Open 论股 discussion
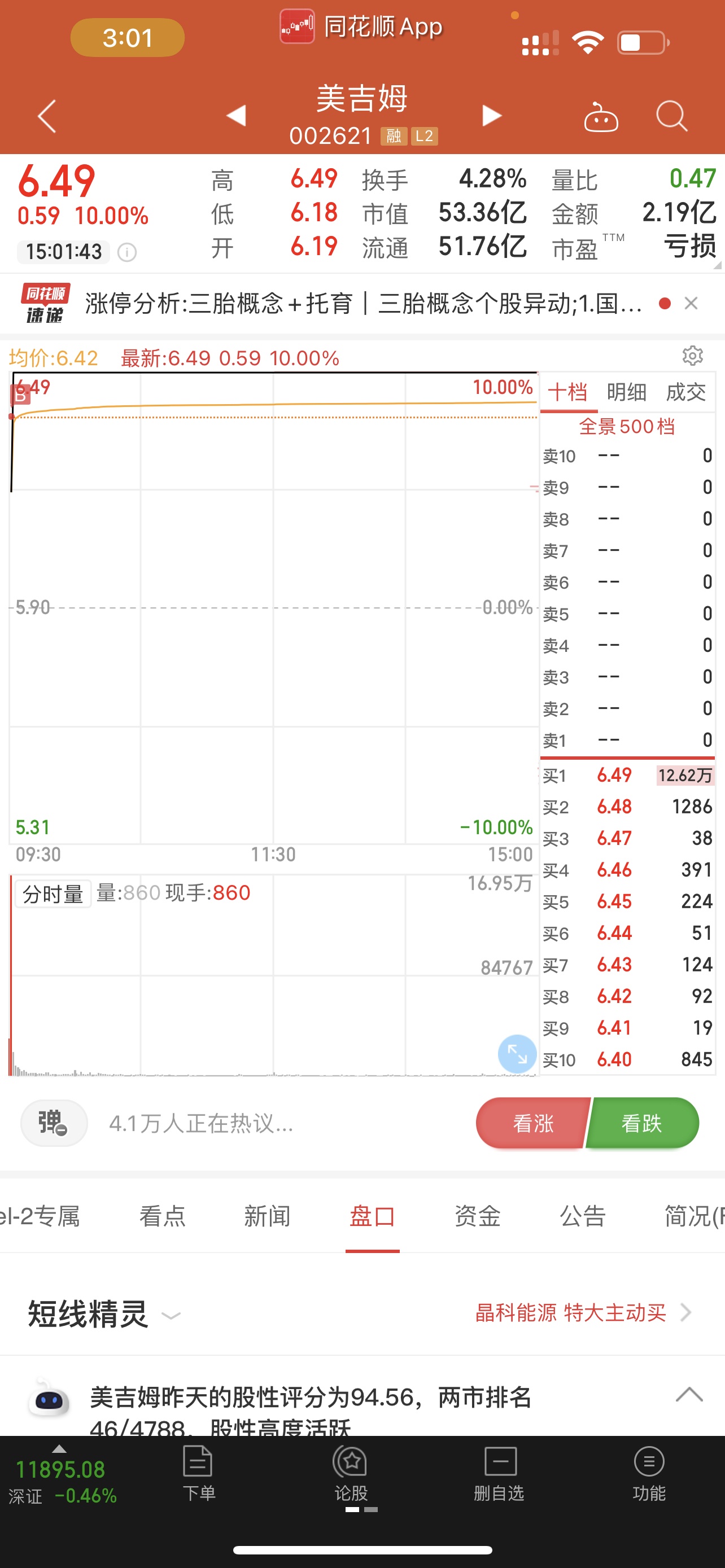Image resolution: width=725 pixels, height=1568 pixels. (351, 1474)
